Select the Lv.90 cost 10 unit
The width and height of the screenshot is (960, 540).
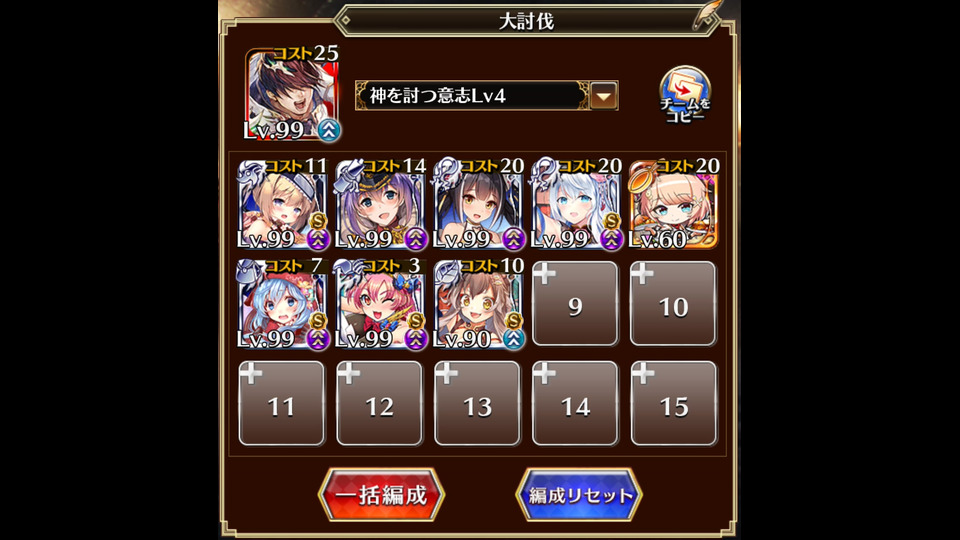click(478, 305)
